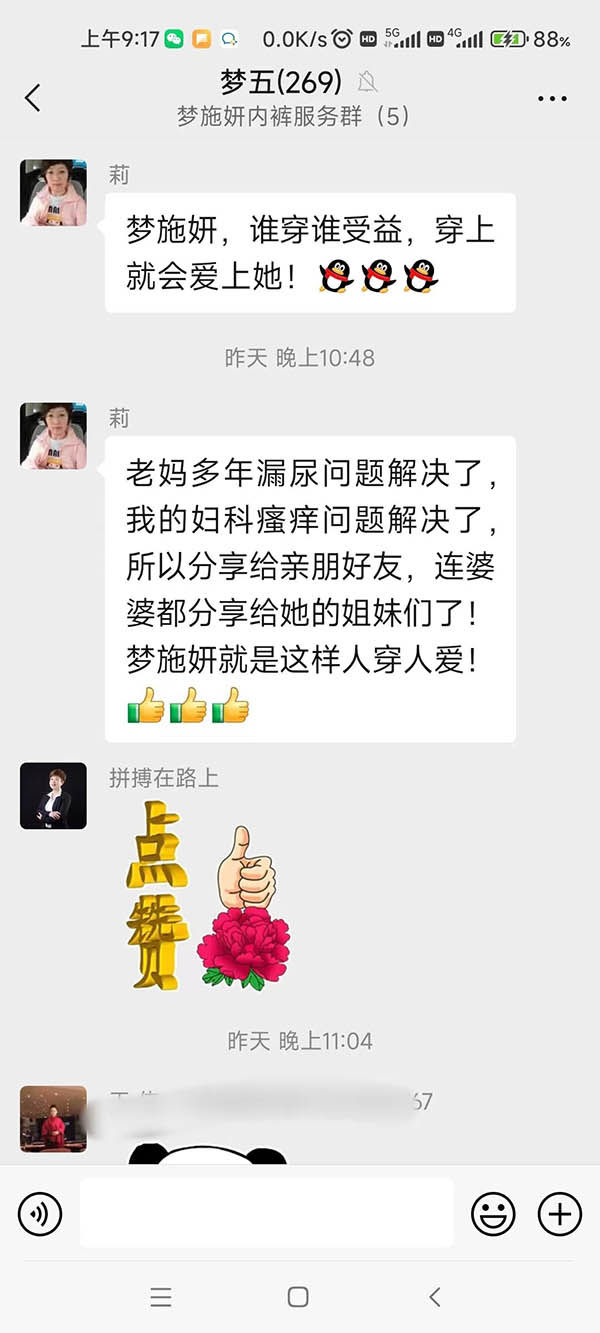Focus the message text field
This screenshot has width=600, height=1333.
point(266,1213)
